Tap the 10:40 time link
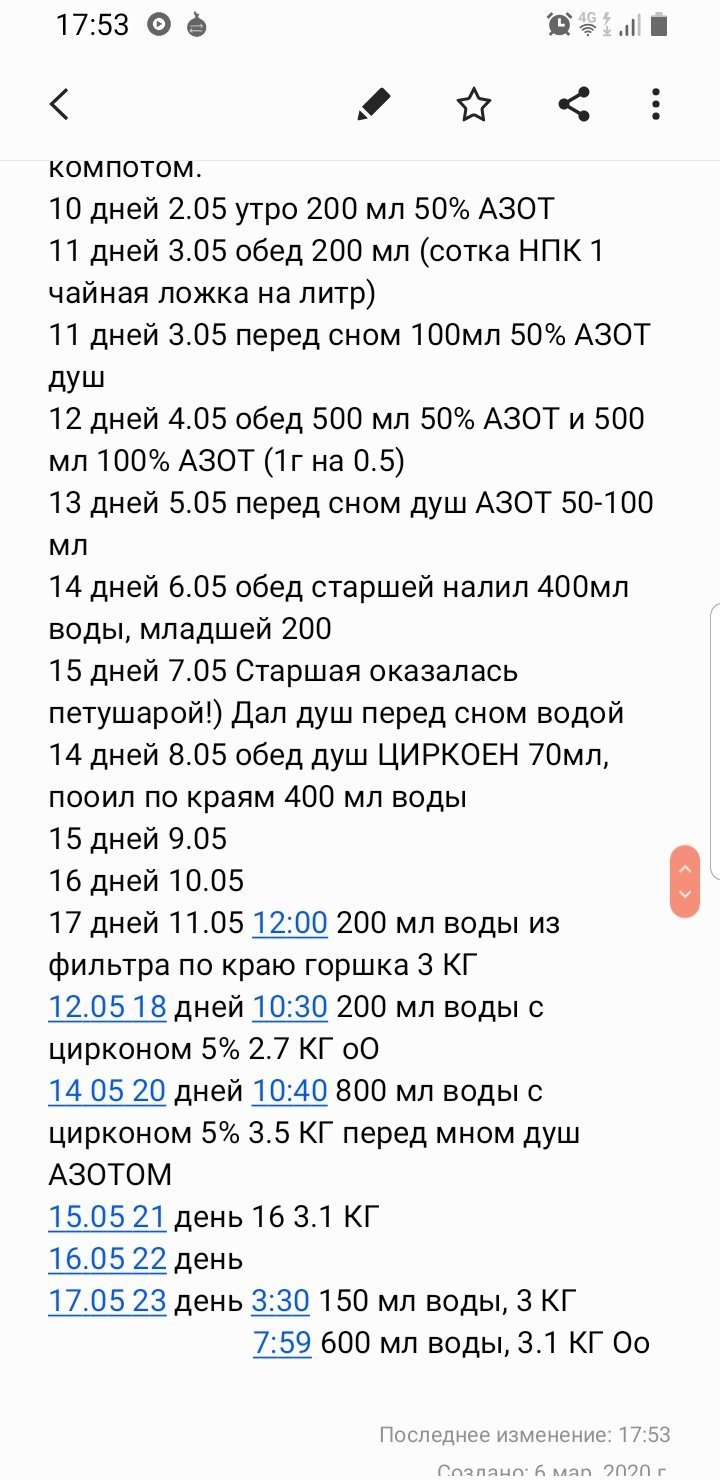This screenshot has height=1480, width=720. pos(290,1091)
